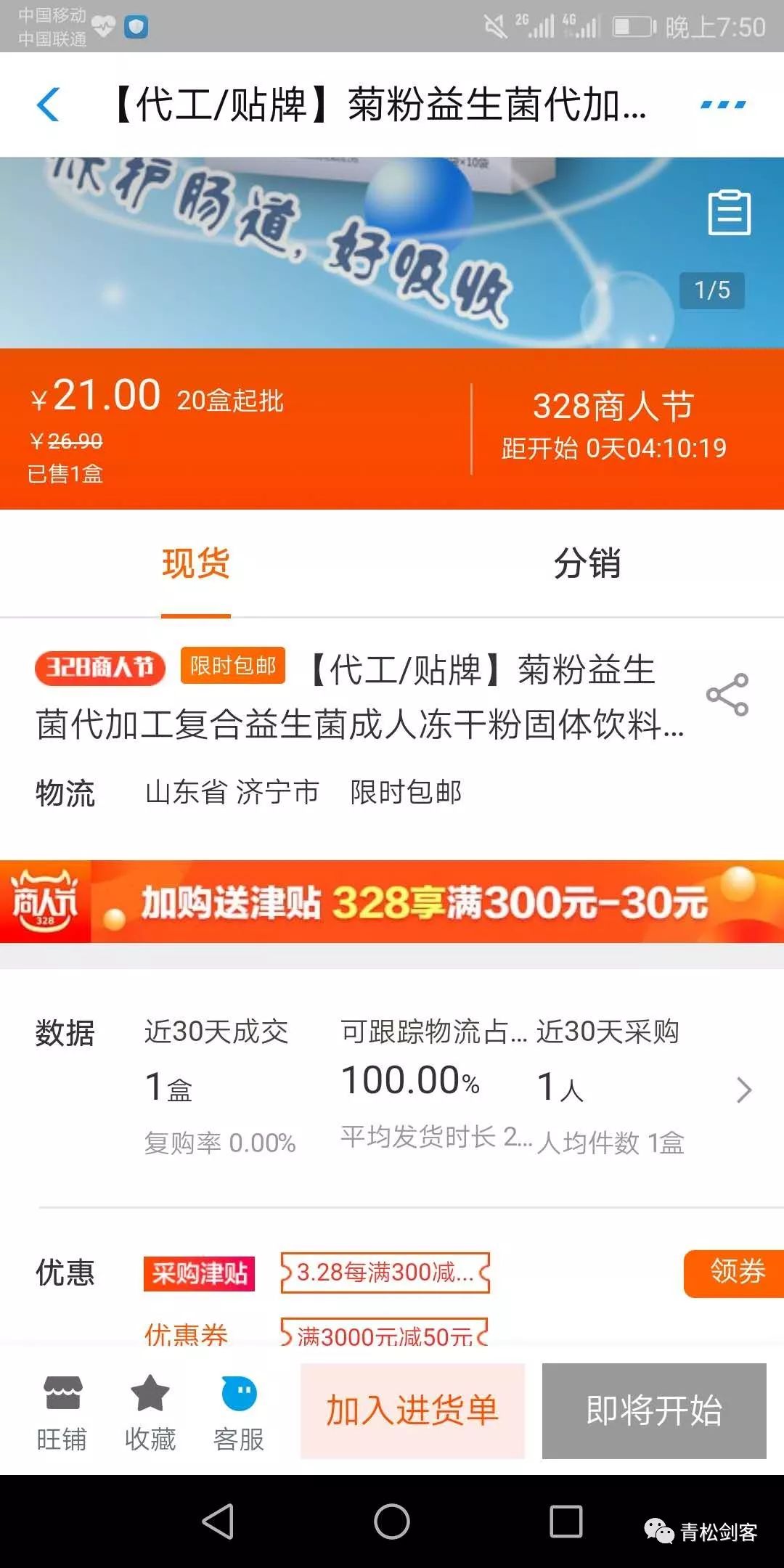Expand the 数据 details chevron

click(743, 1090)
